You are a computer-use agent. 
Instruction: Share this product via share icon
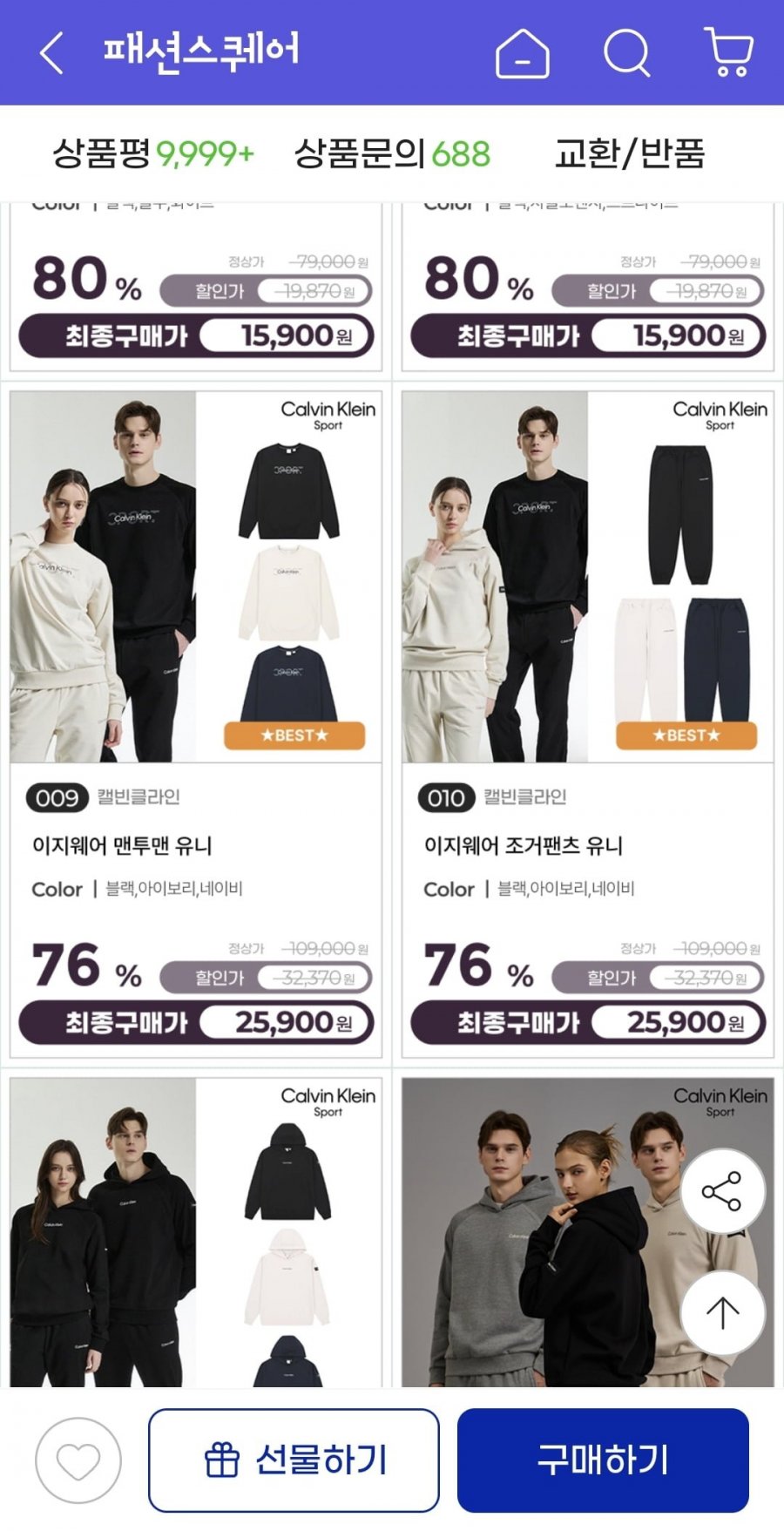[722, 1191]
